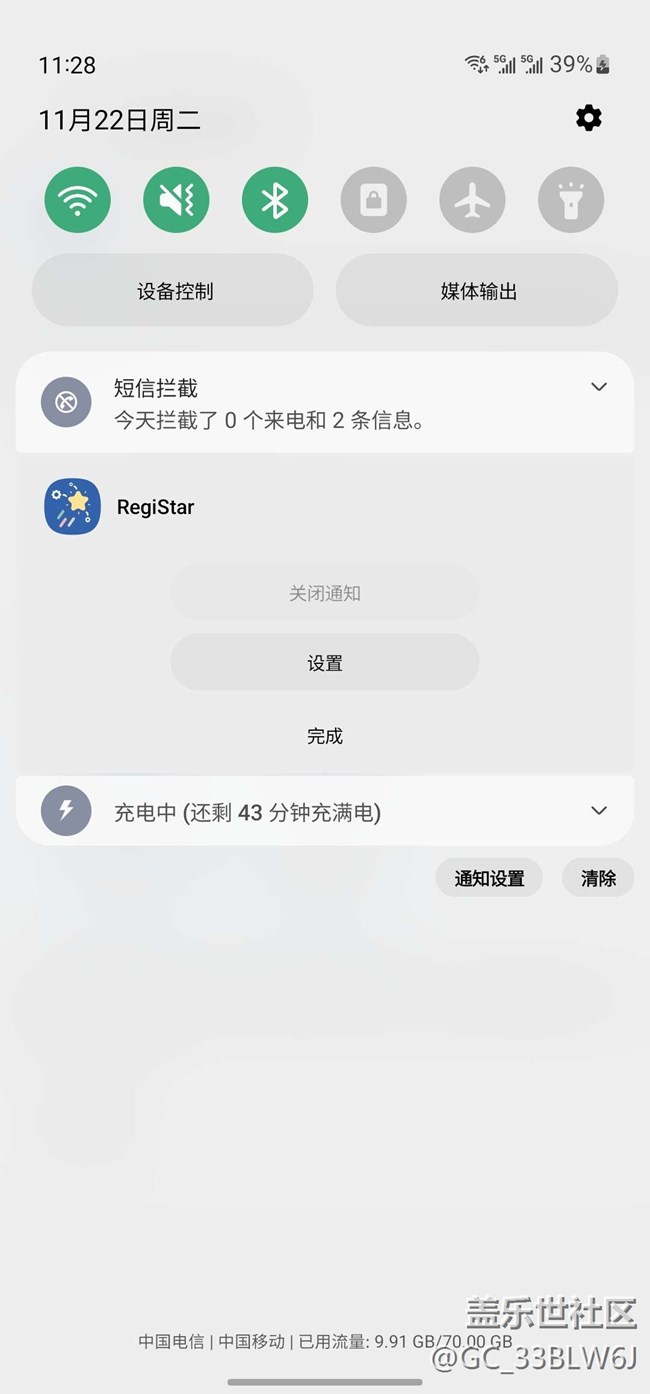Open settings via the gear icon
The image size is (650, 1394).
pyautogui.click(x=589, y=118)
